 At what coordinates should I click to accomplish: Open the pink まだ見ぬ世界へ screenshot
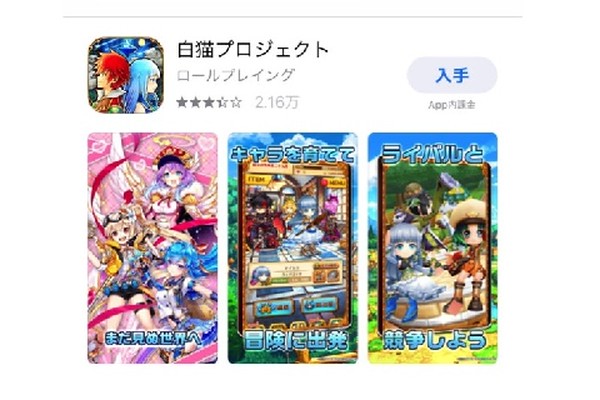[x=152, y=247]
